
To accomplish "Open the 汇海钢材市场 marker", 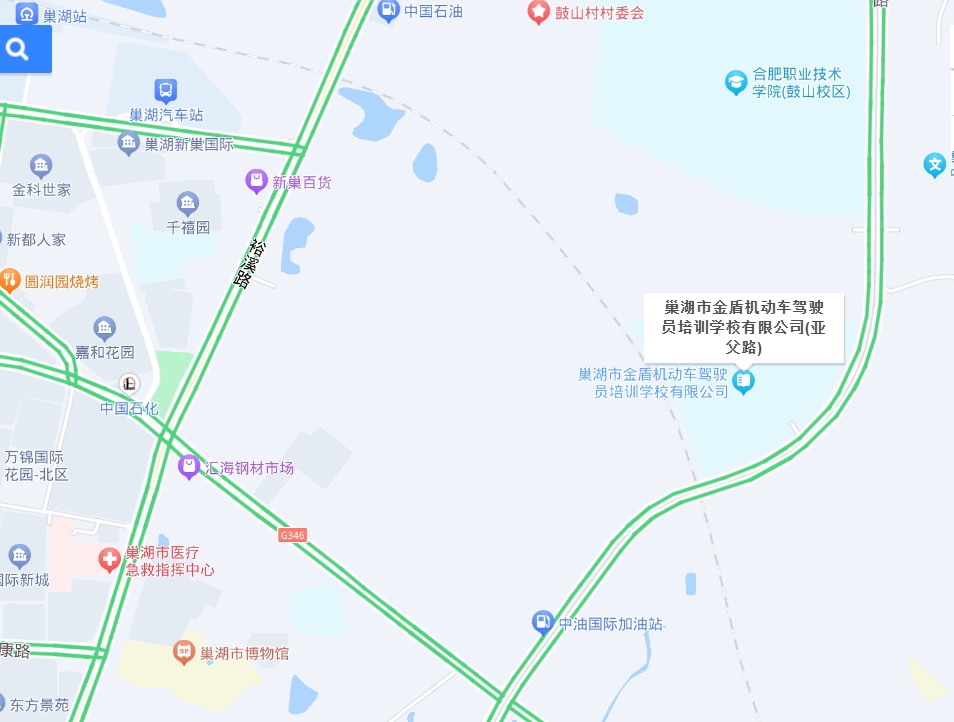I will point(189,466).
